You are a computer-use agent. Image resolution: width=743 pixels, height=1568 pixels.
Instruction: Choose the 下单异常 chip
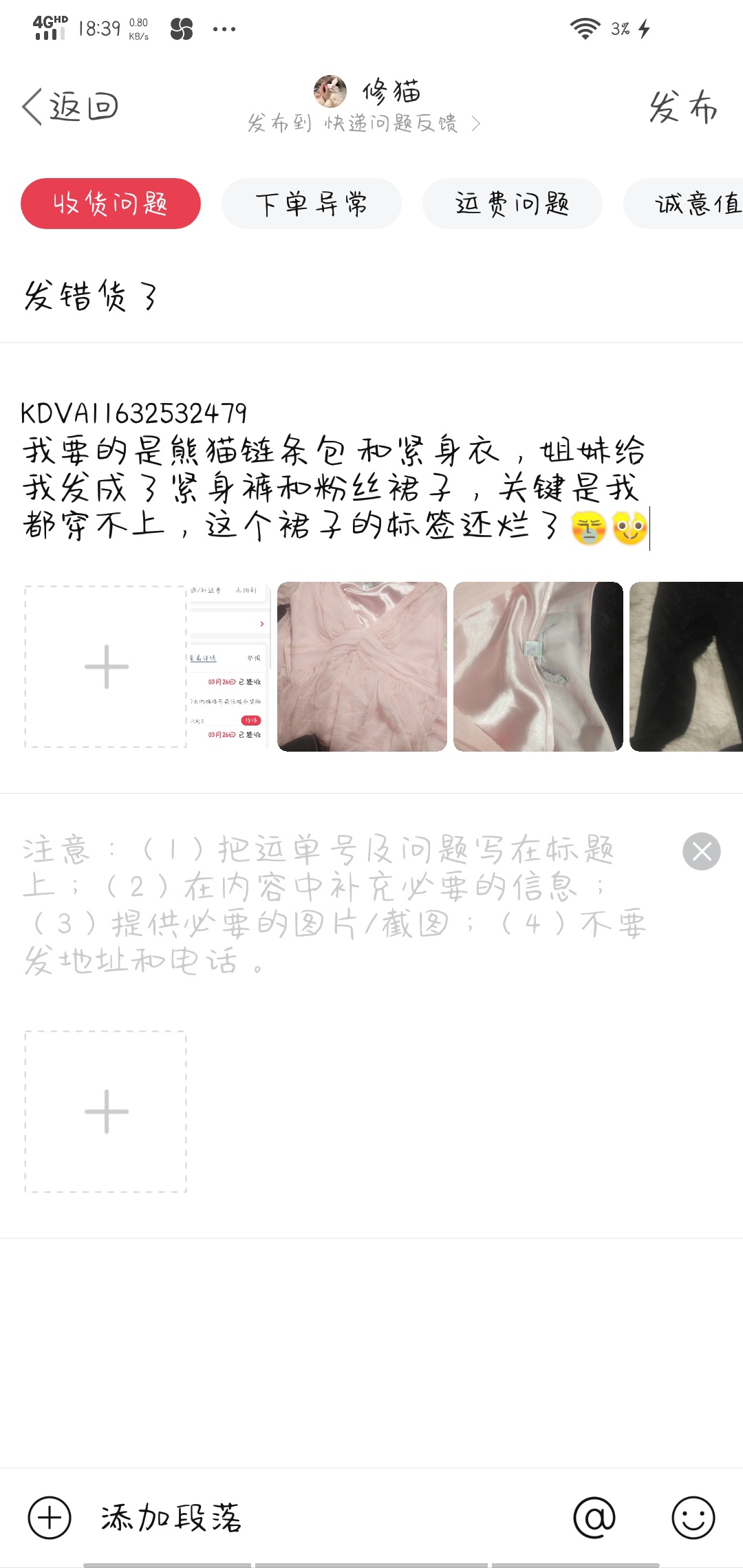coord(312,204)
